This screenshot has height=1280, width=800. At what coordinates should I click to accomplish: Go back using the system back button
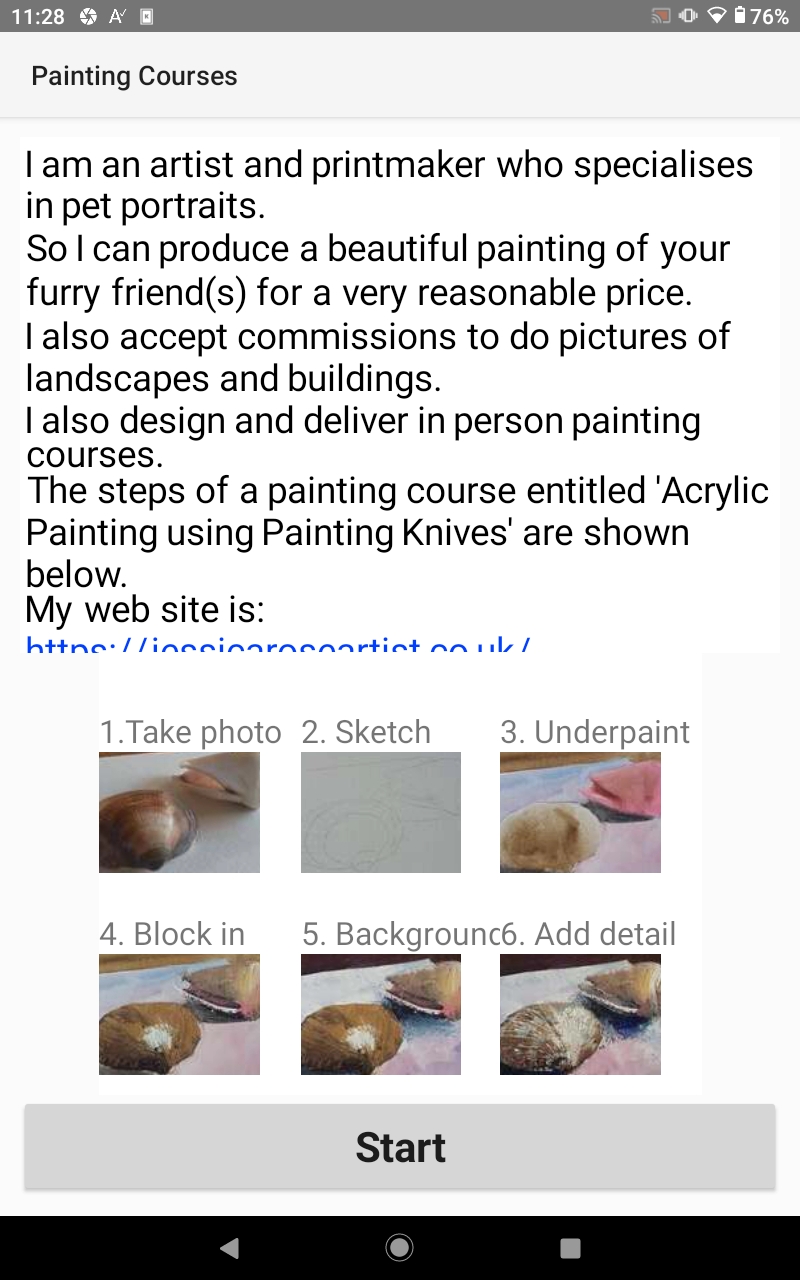pyautogui.click(x=229, y=1247)
